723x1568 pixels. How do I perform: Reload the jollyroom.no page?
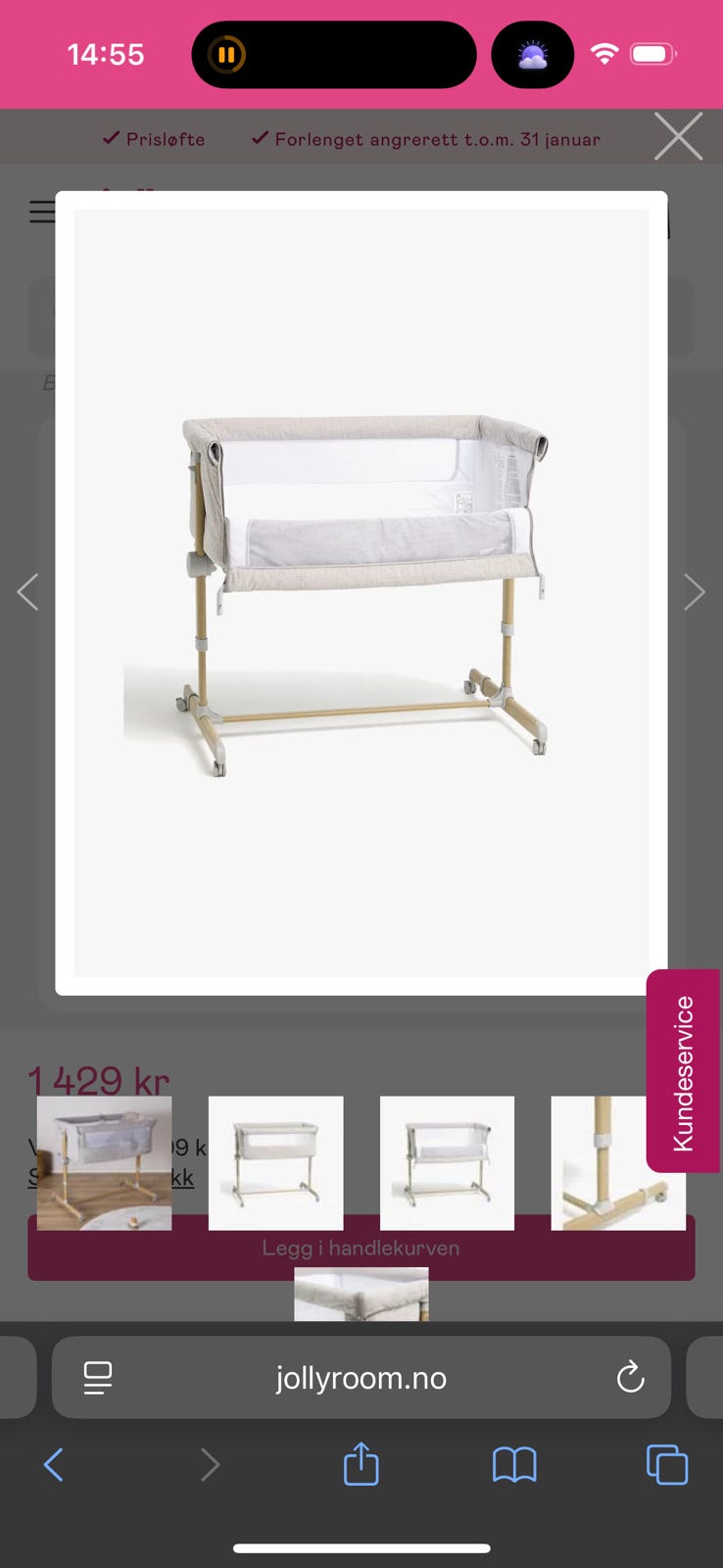(630, 1377)
